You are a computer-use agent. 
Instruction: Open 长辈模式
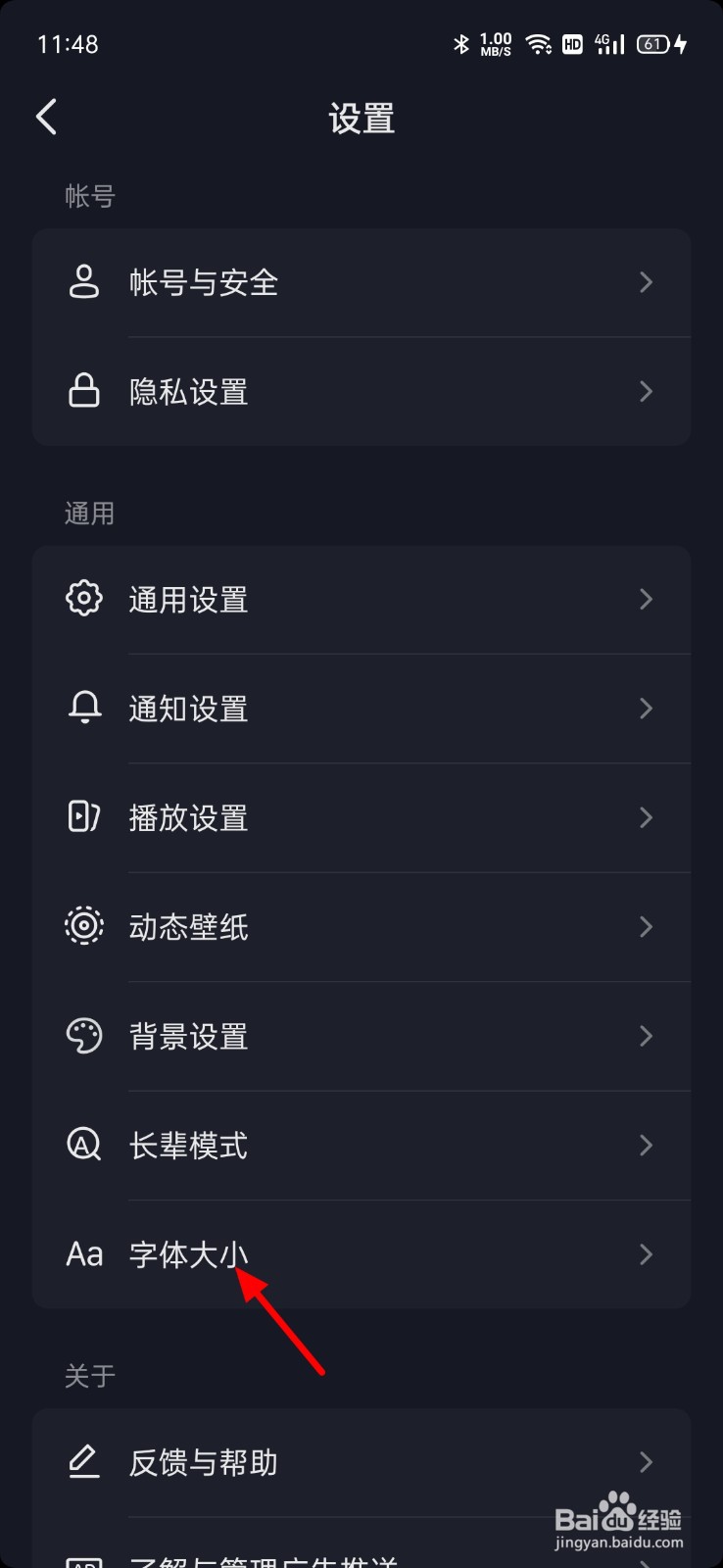[x=361, y=1145]
